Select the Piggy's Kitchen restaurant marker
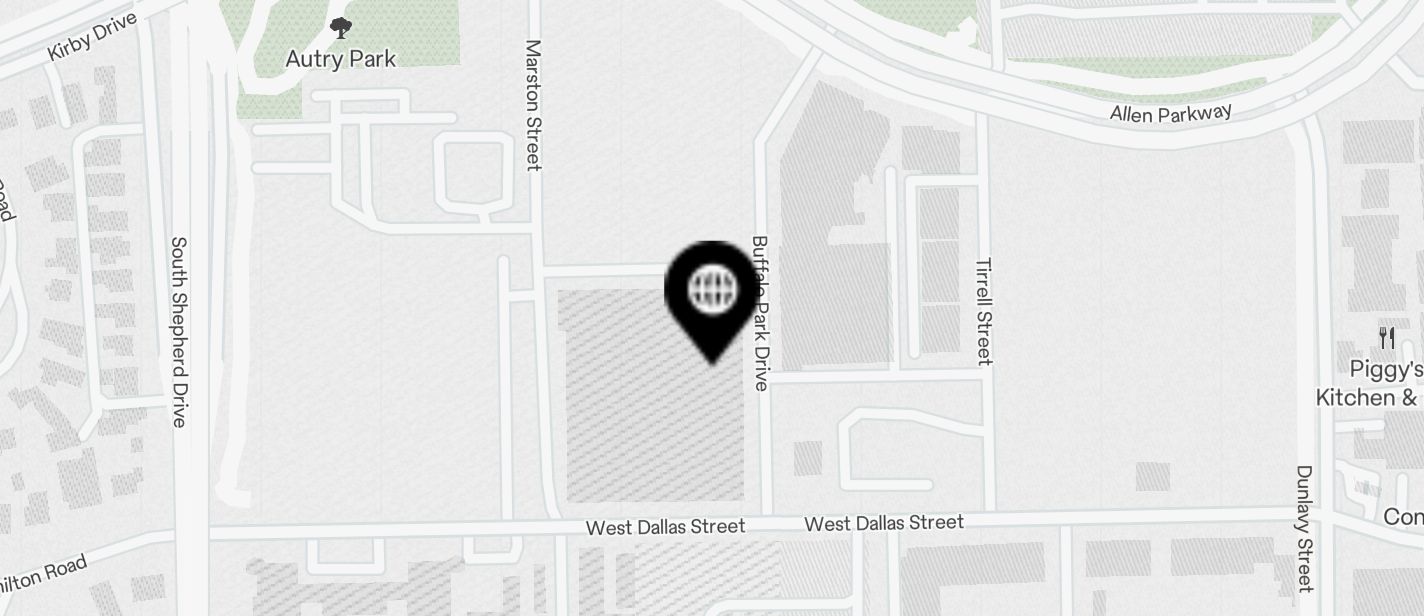1424x616 pixels. [1386, 338]
